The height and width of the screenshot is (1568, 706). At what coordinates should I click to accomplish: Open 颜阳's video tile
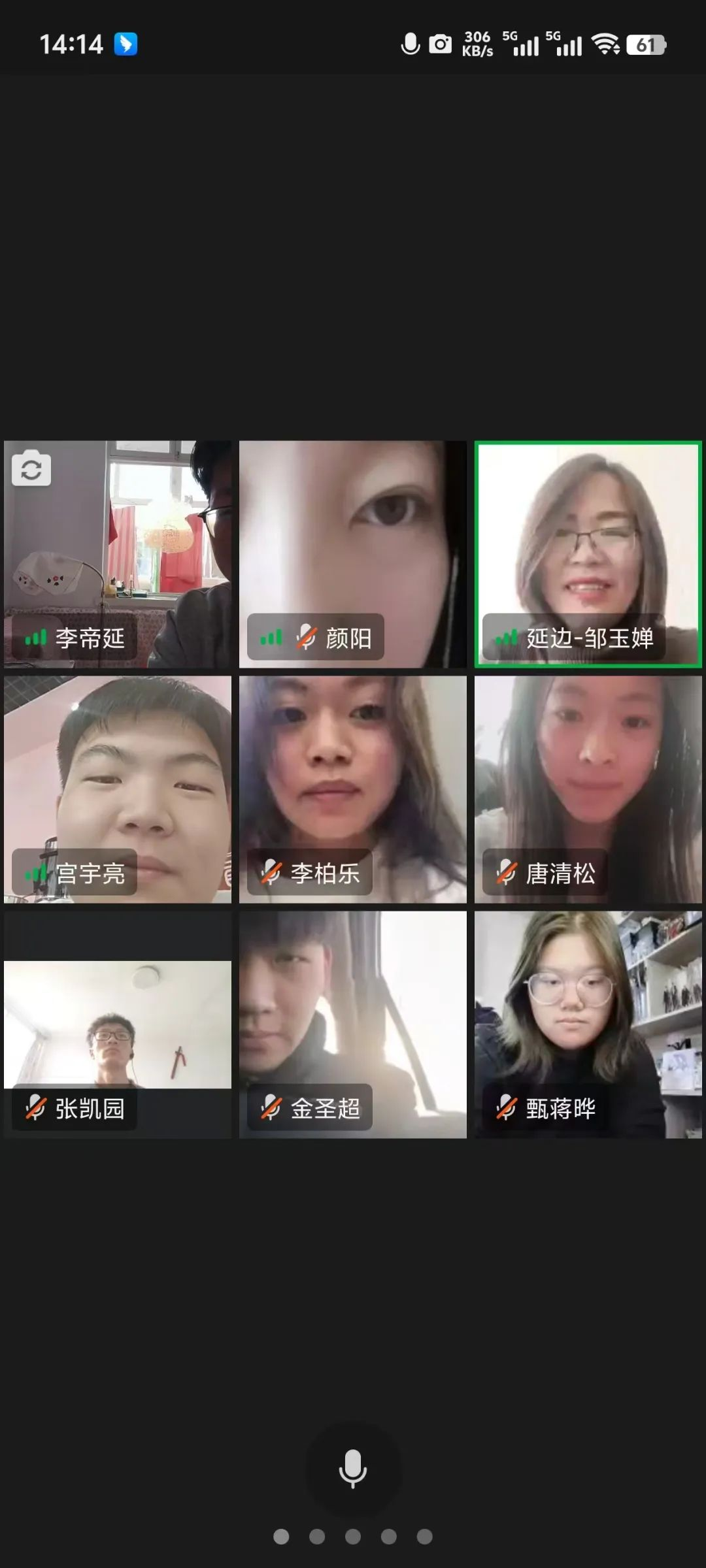352,554
